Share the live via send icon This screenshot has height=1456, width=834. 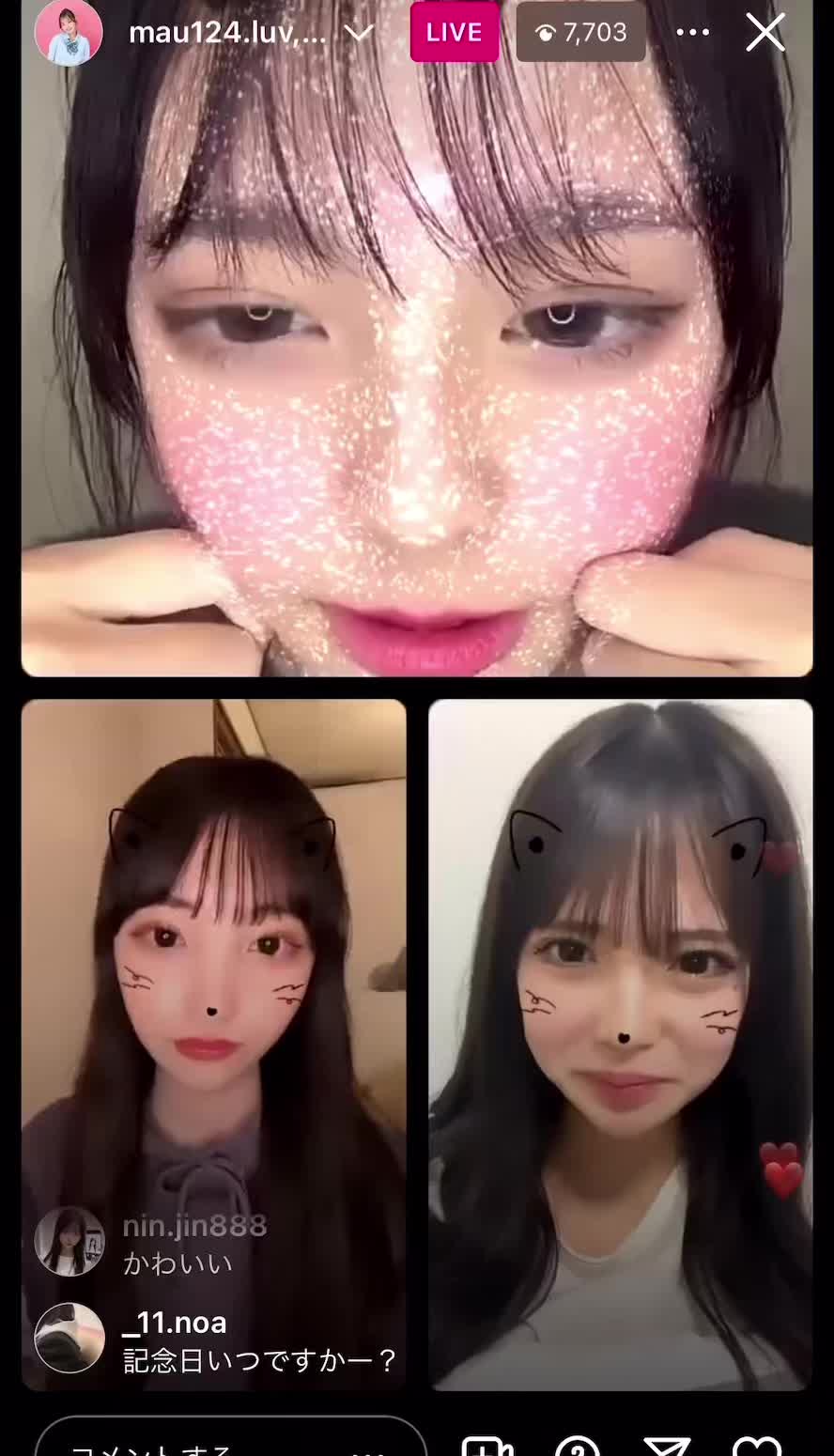(668, 1447)
